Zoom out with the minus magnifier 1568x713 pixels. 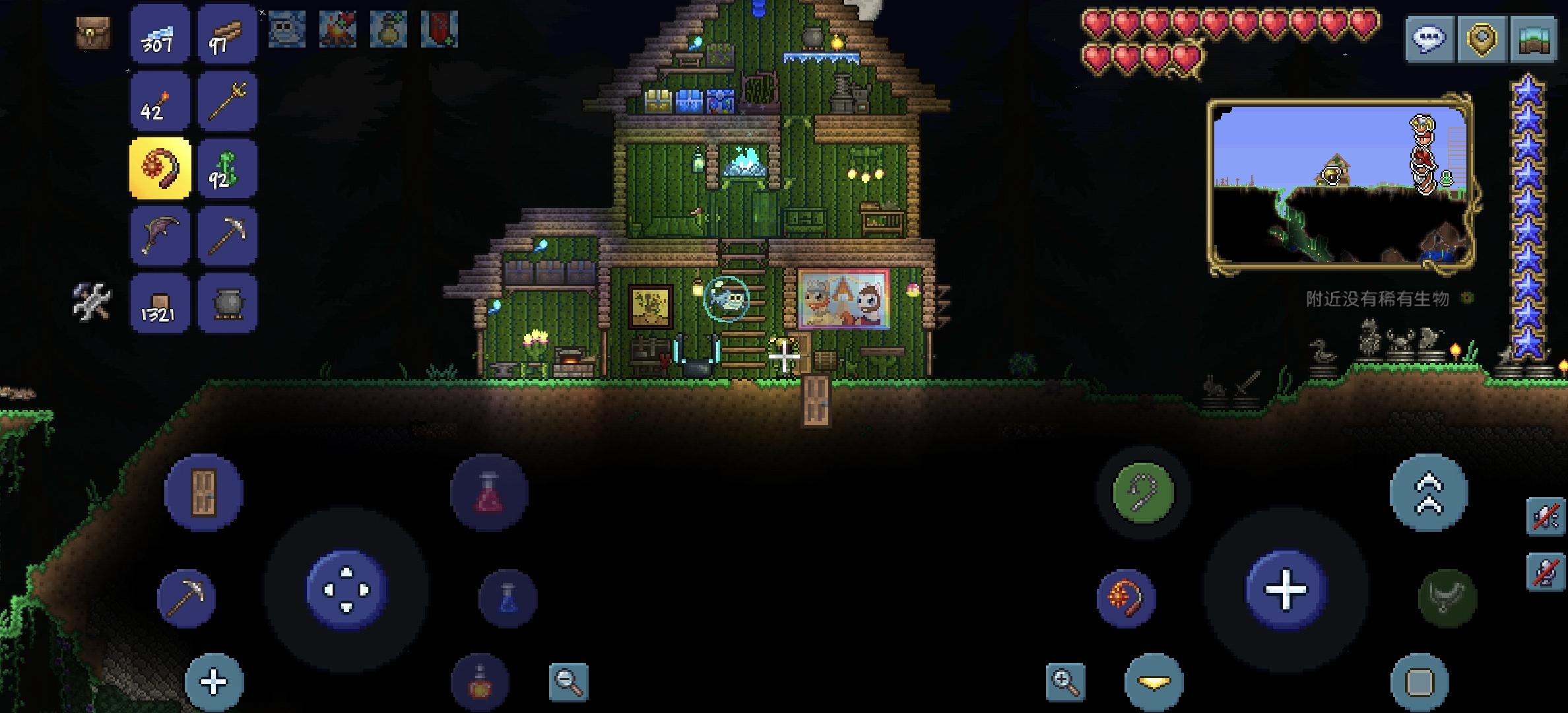(568, 681)
